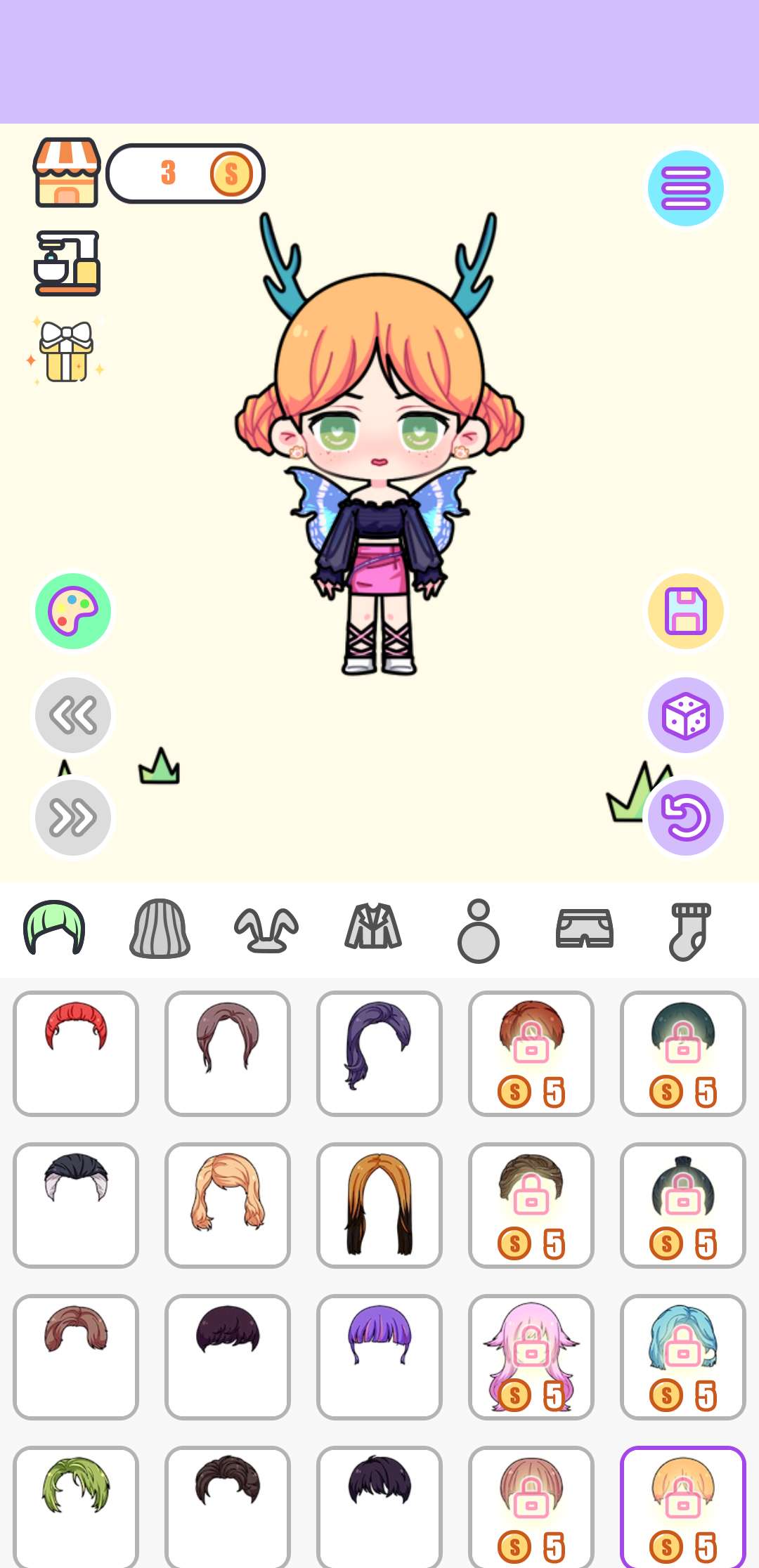Switch to the back hair category tab

(160, 929)
